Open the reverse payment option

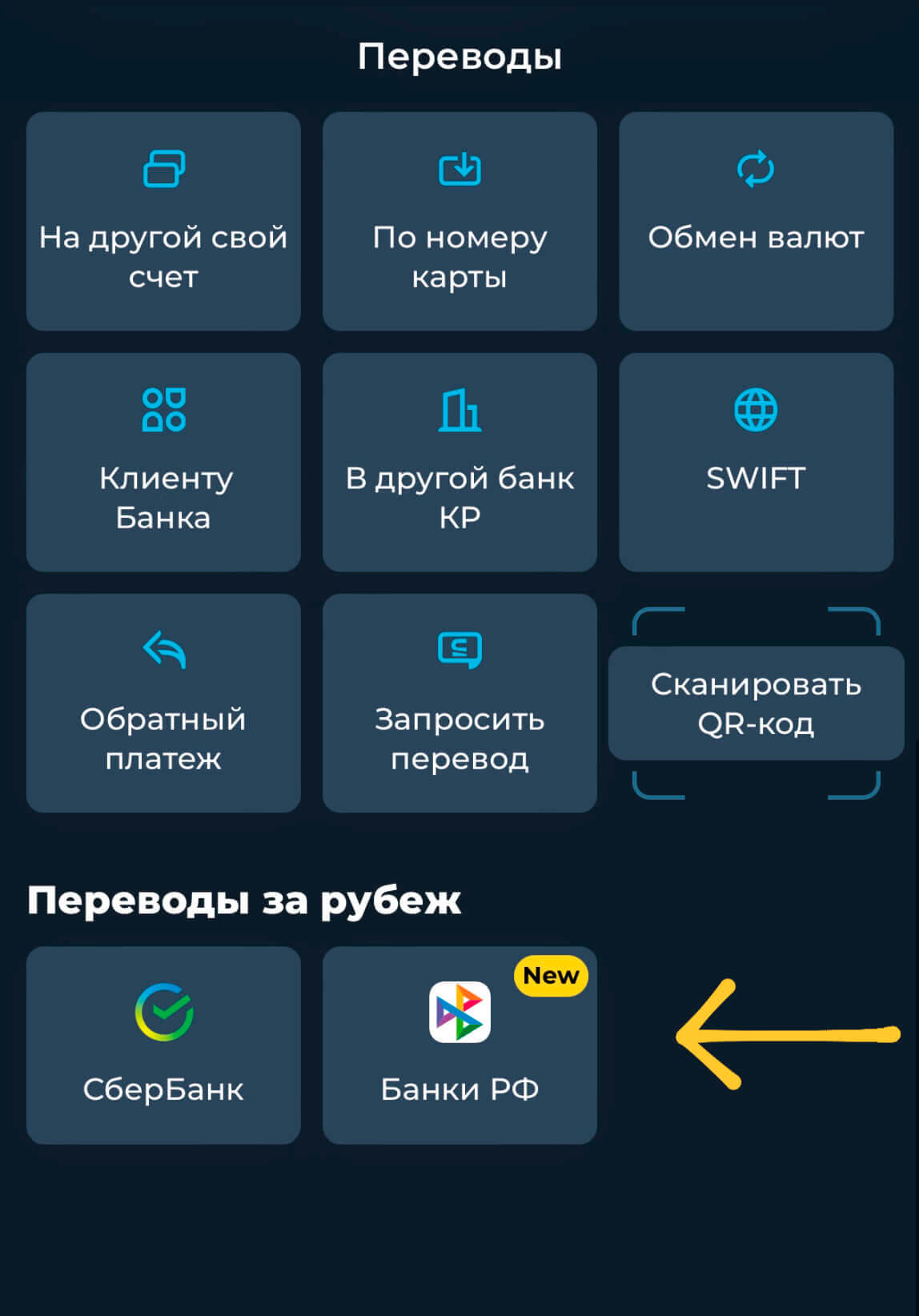click(163, 703)
